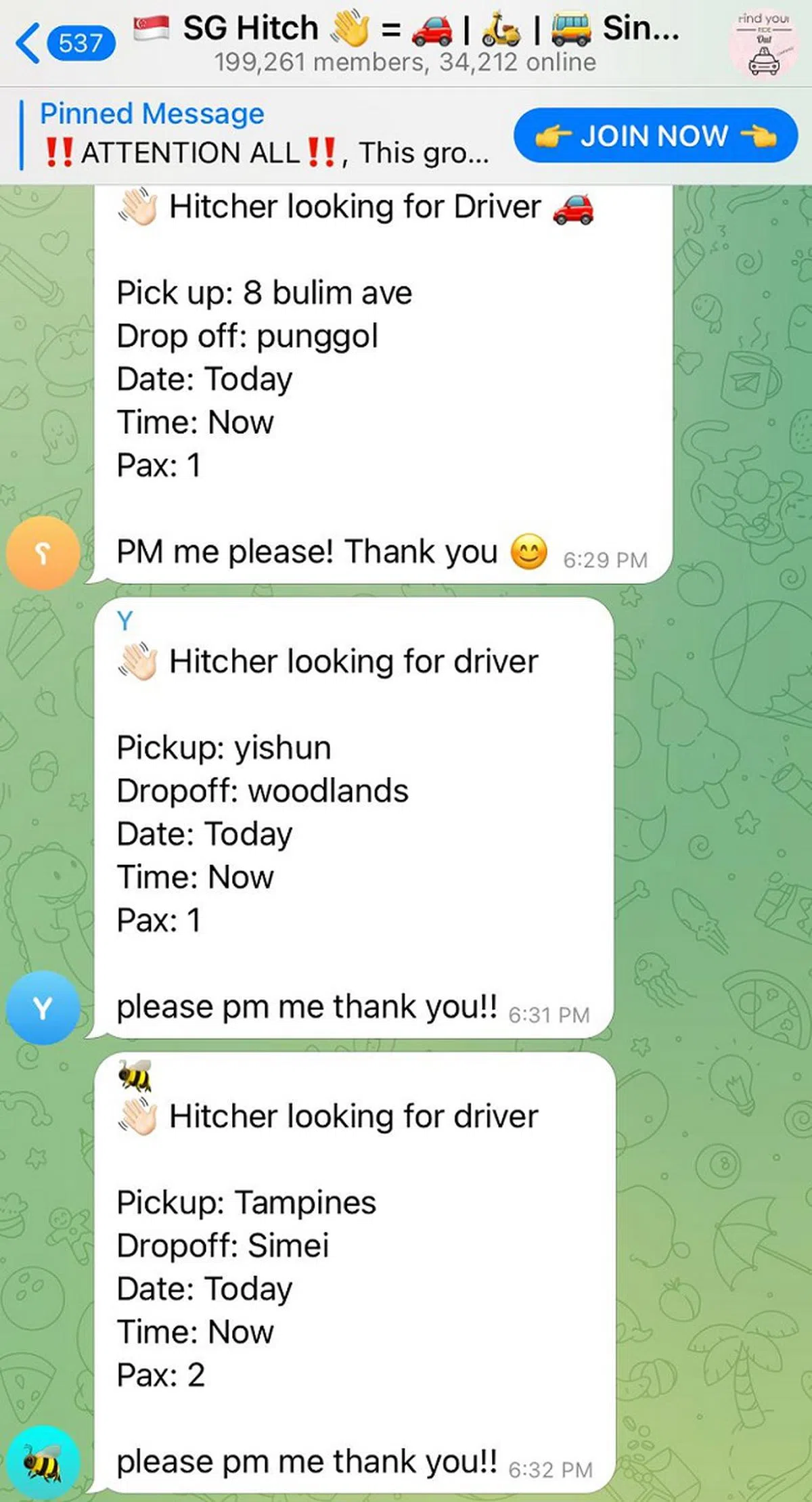Open the SG Hitch group info header
This screenshot has height=1502, width=812.
pos(406,43)
